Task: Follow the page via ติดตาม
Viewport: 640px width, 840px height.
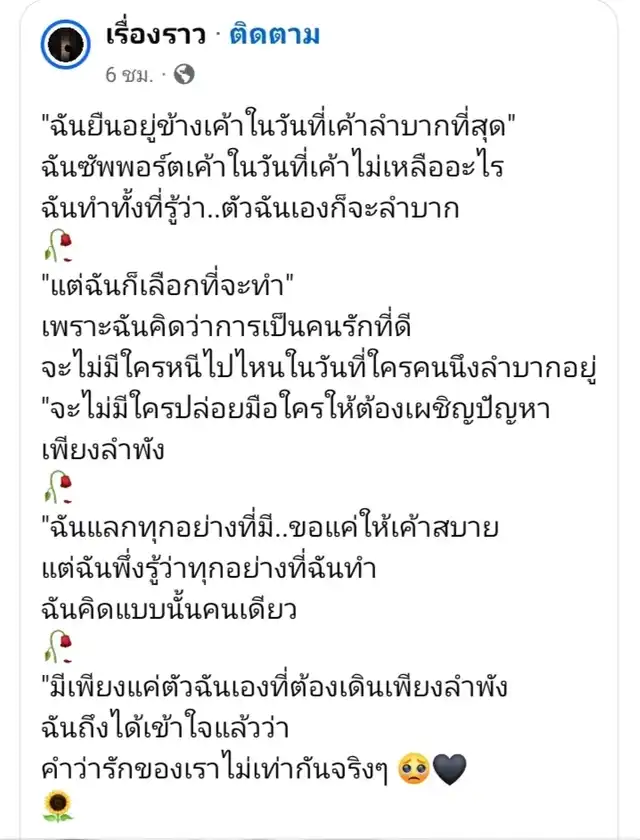Action: coord(274,35)
